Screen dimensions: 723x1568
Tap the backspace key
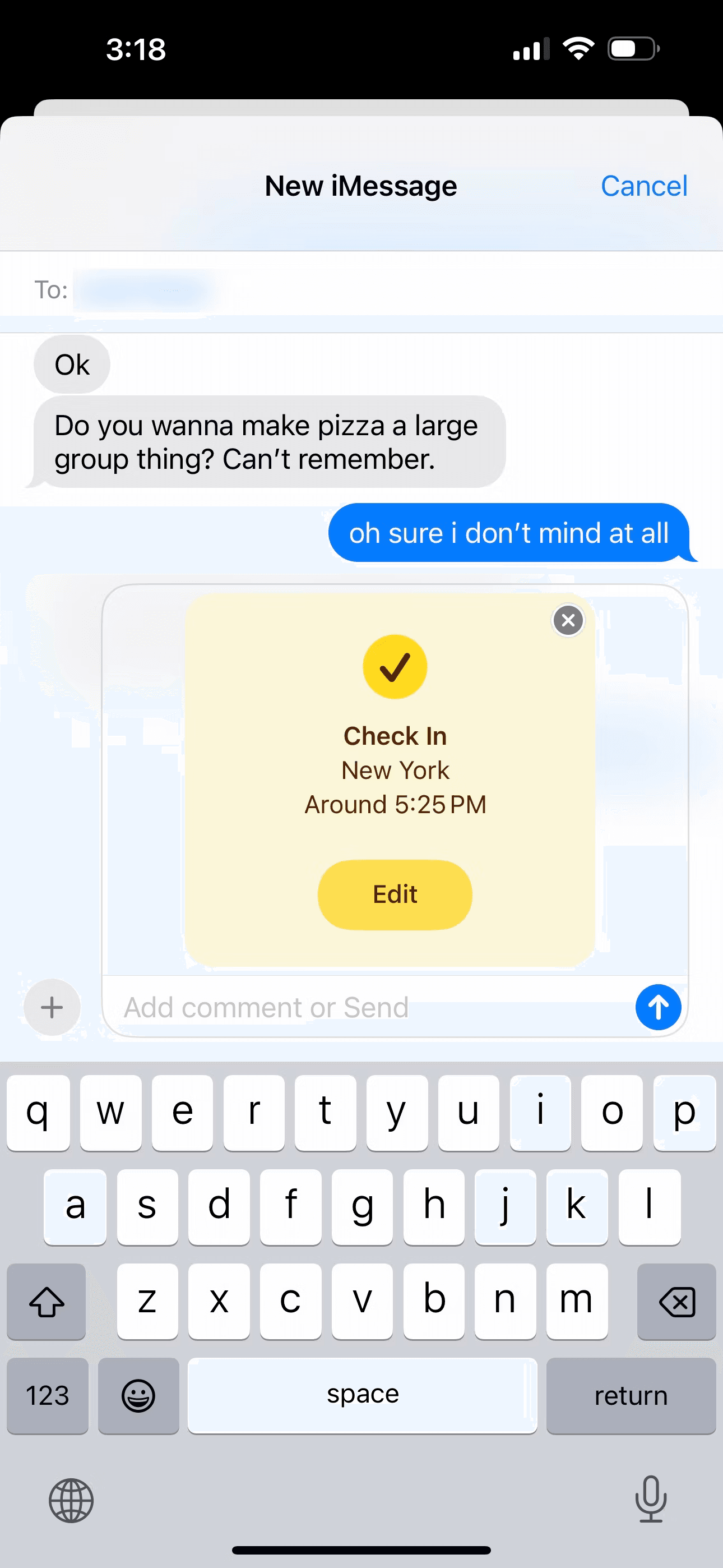click(x=676, y=1302)
